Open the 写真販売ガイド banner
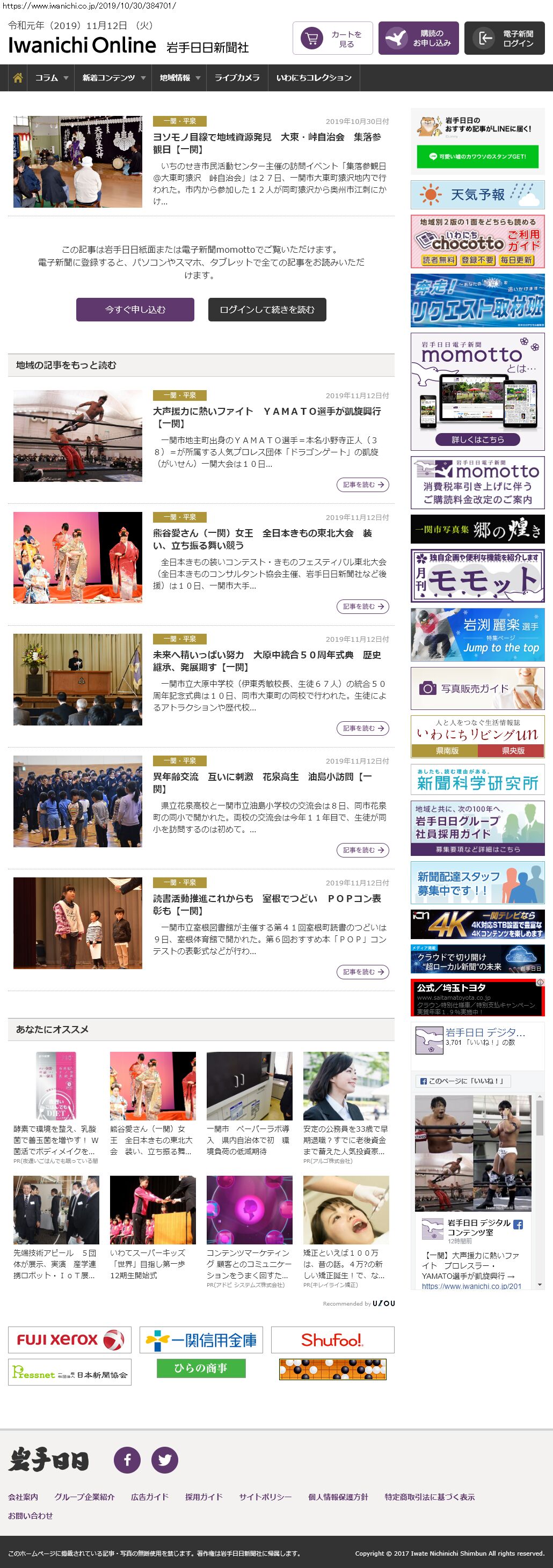 coord(477,688)
